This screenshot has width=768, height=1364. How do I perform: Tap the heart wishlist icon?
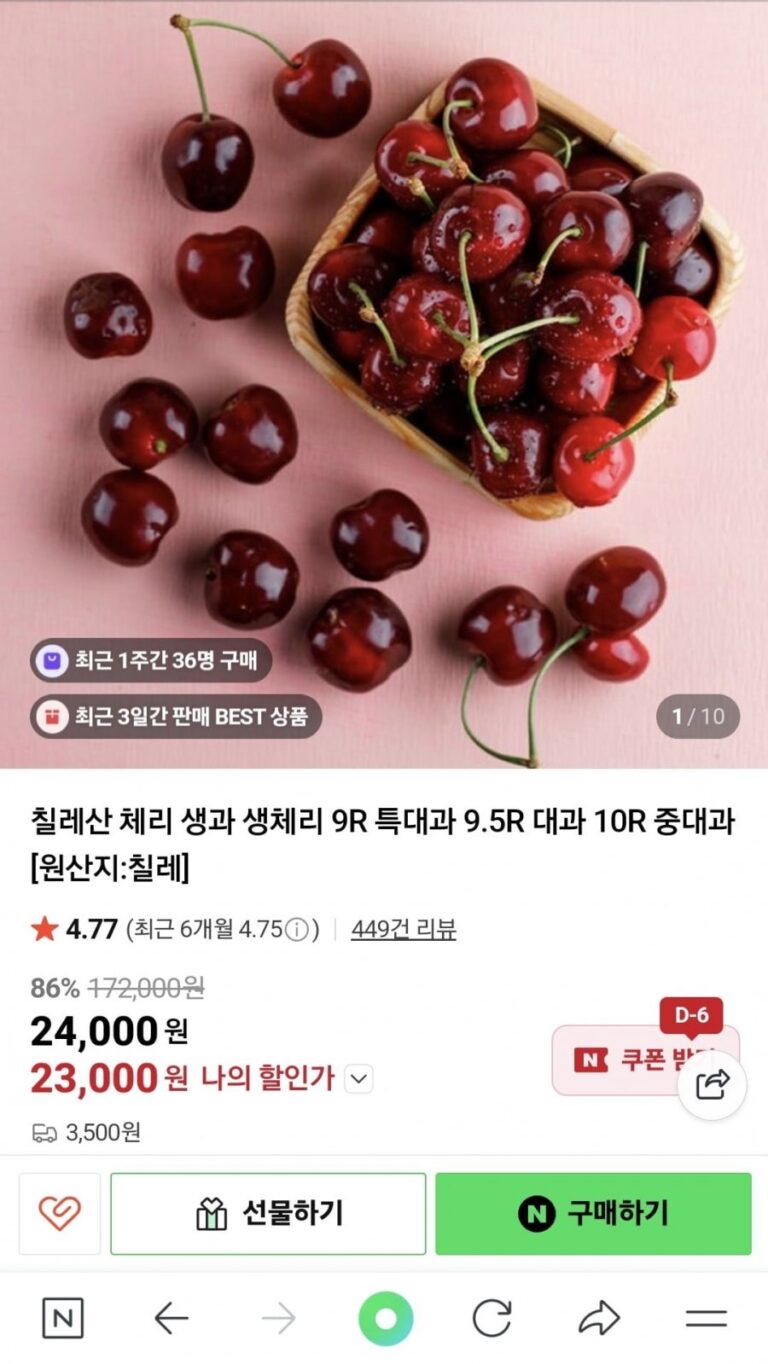(59, 1214)
